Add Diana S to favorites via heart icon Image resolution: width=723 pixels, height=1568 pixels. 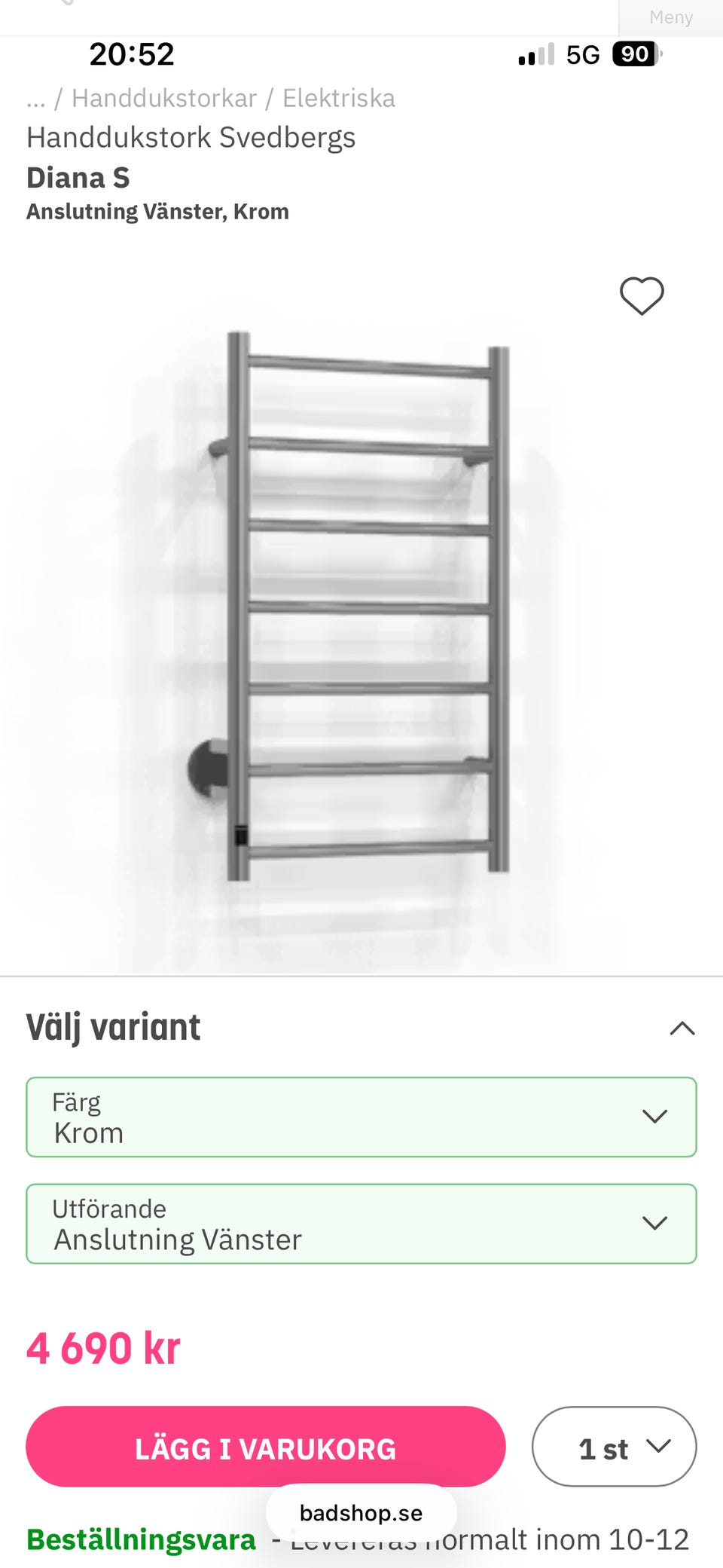pyautogui.click(x=641, y=298)
